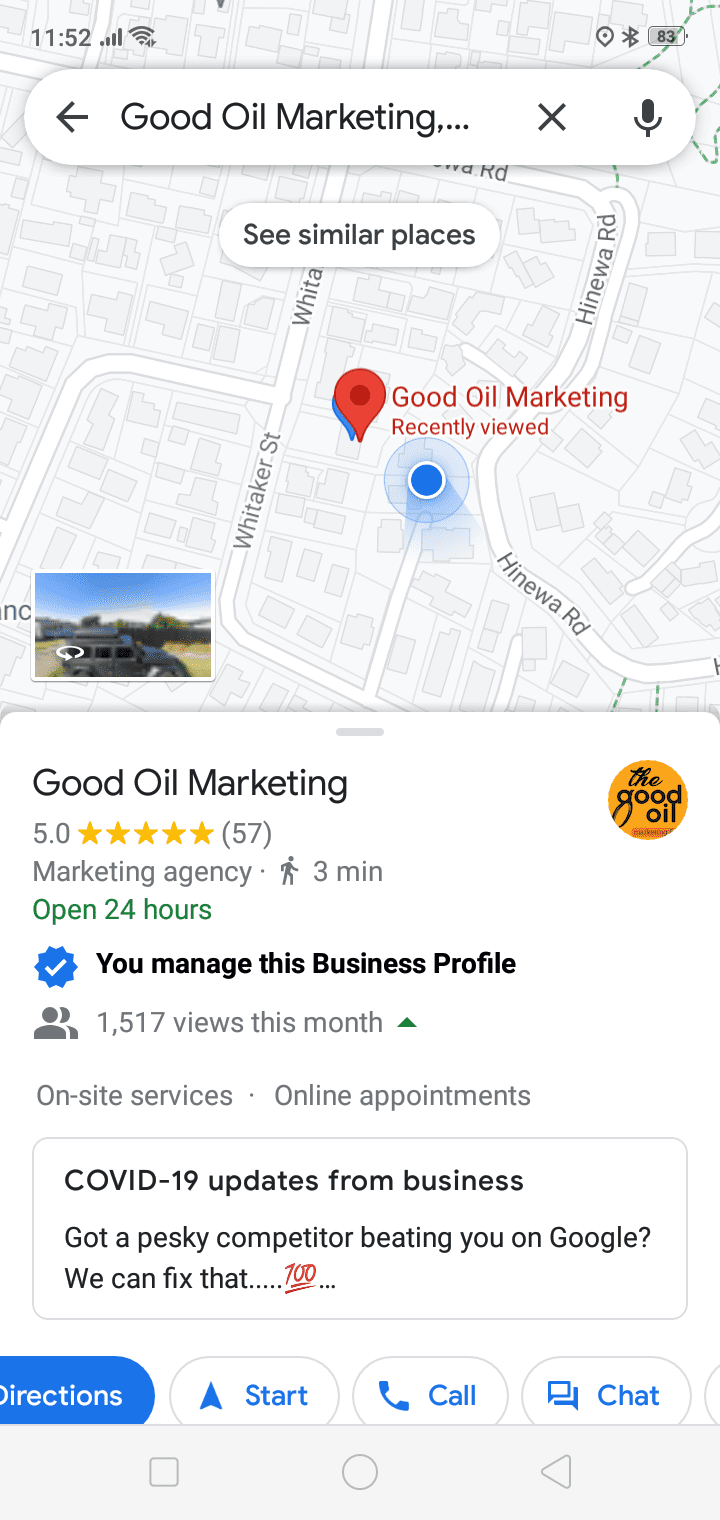Image resolution: width=720 pixels, height=1520 pixels.
Task: Start voice search with the microphone
Action: tap(648, 118)
